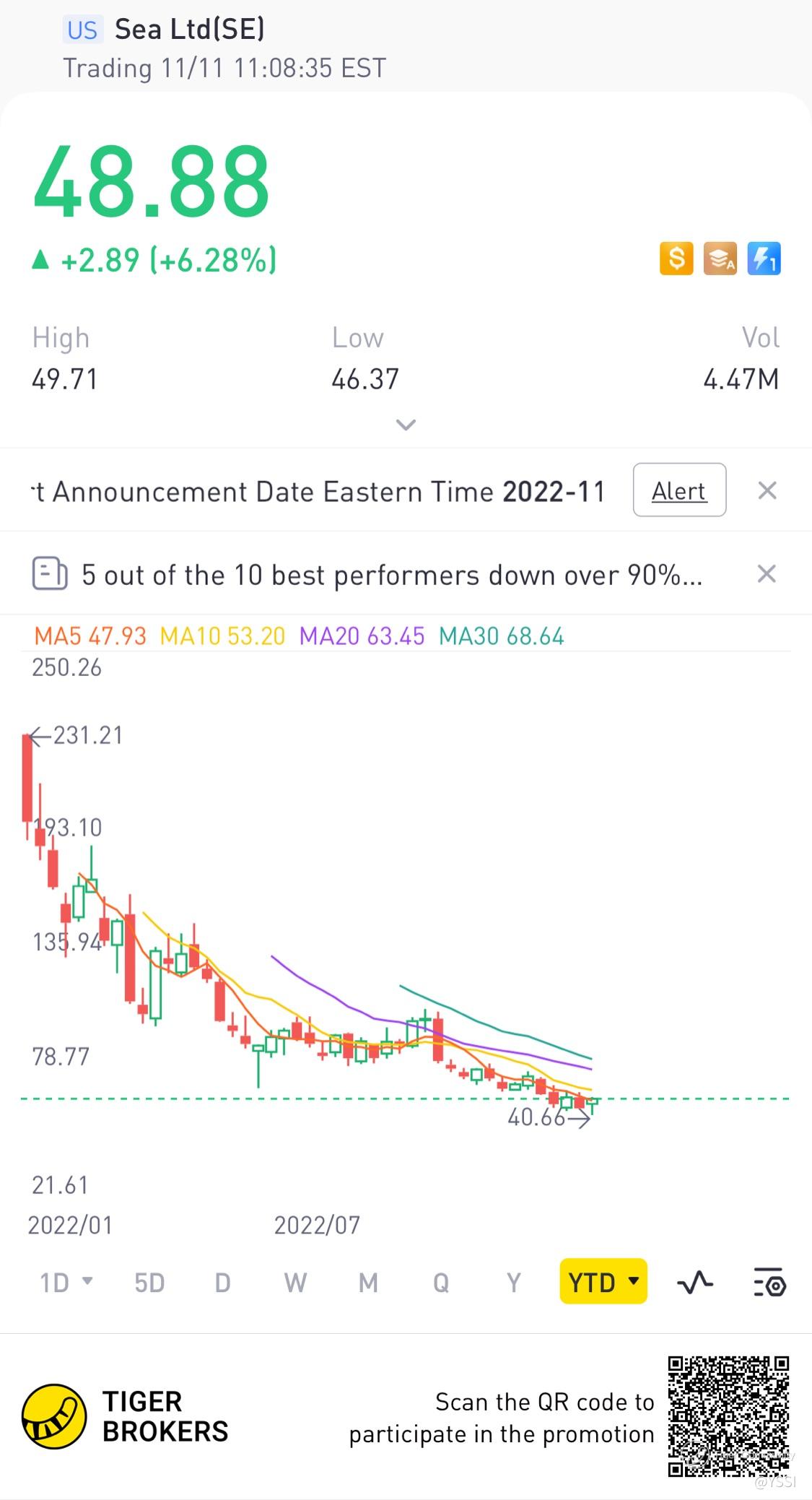Screen dimensions: 812x1500
Task: Select the M monthly chart
Action: click(368, 1283)
